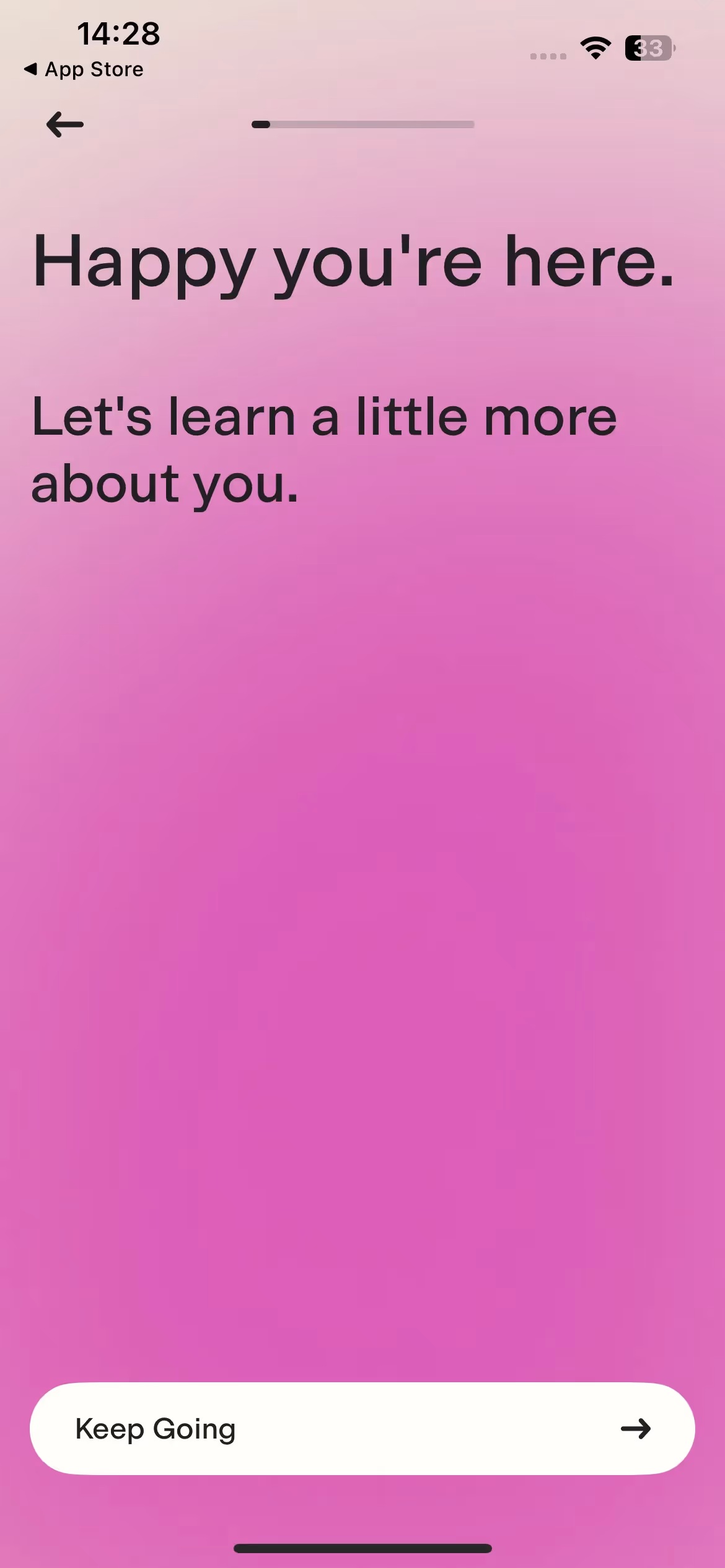Screen dimensions: 725x1568
Task: Return to the App Store
Action: click(84, 69)
